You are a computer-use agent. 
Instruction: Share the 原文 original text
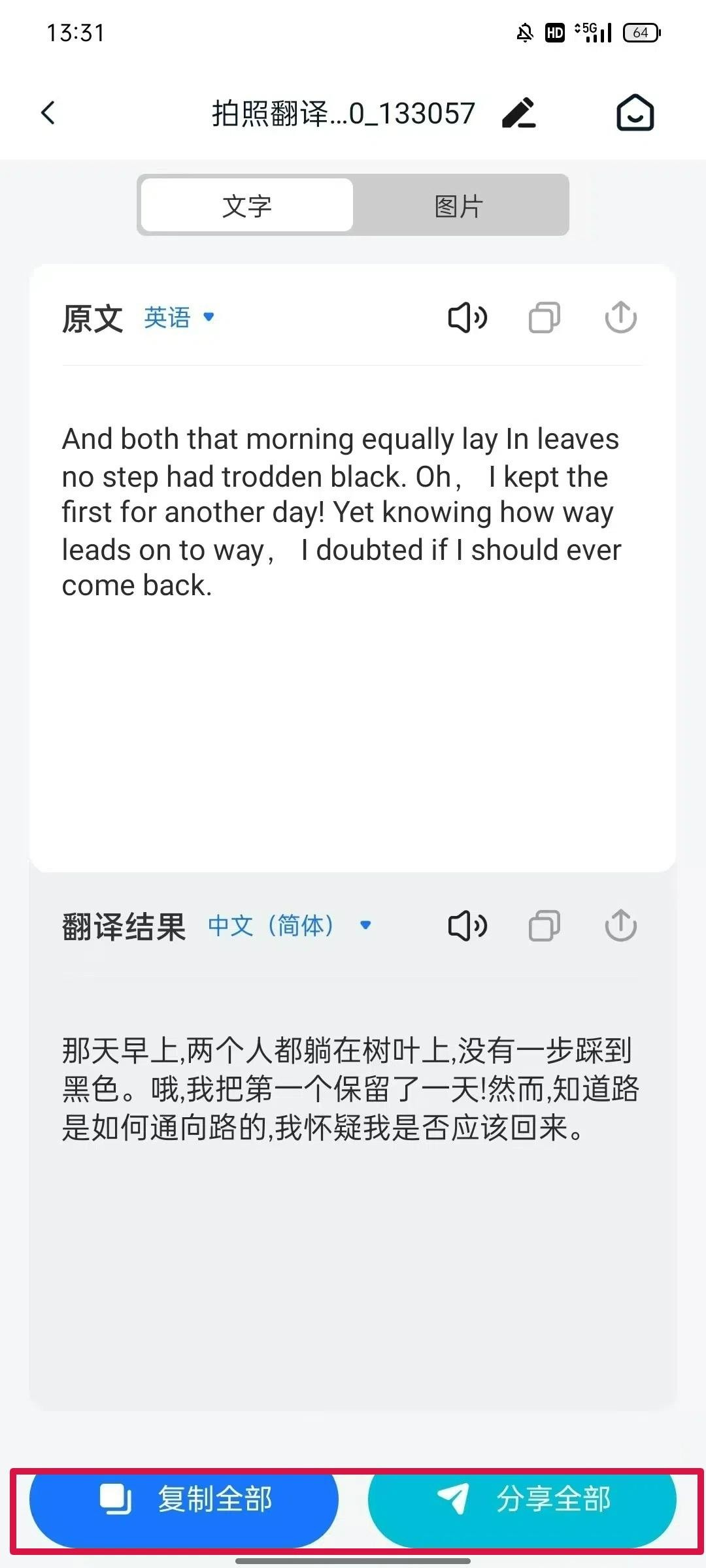tap(620, 318)
